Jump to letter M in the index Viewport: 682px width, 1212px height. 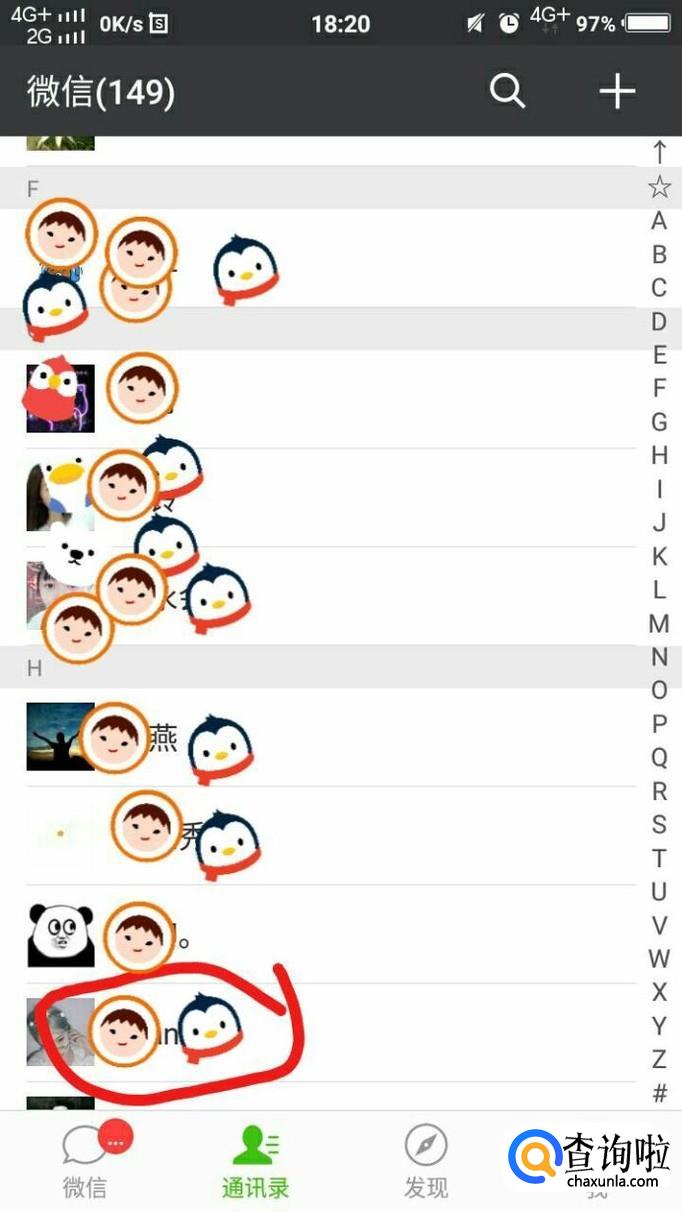659,624
